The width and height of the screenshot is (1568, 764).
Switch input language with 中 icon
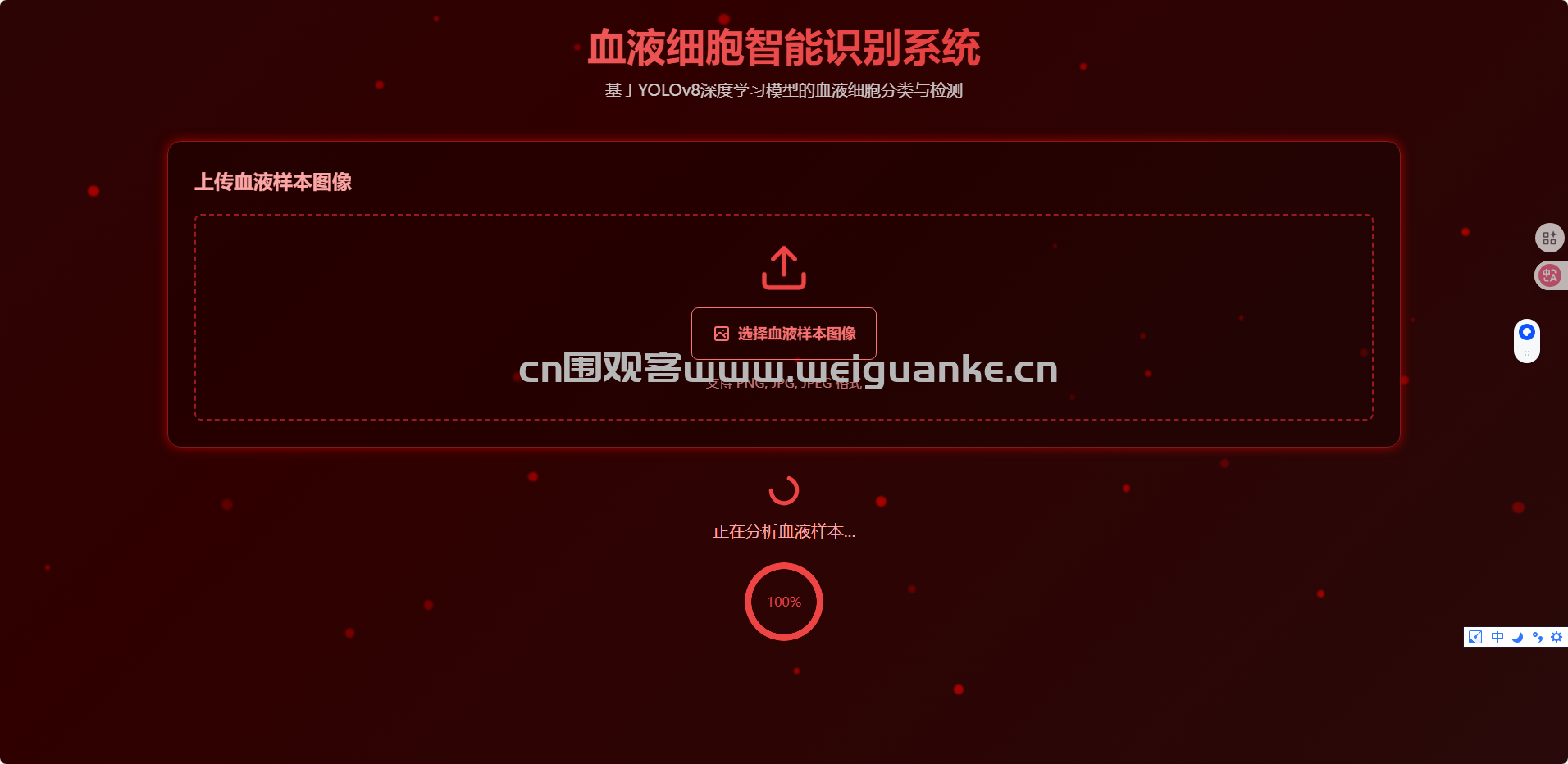point(1497,637)
